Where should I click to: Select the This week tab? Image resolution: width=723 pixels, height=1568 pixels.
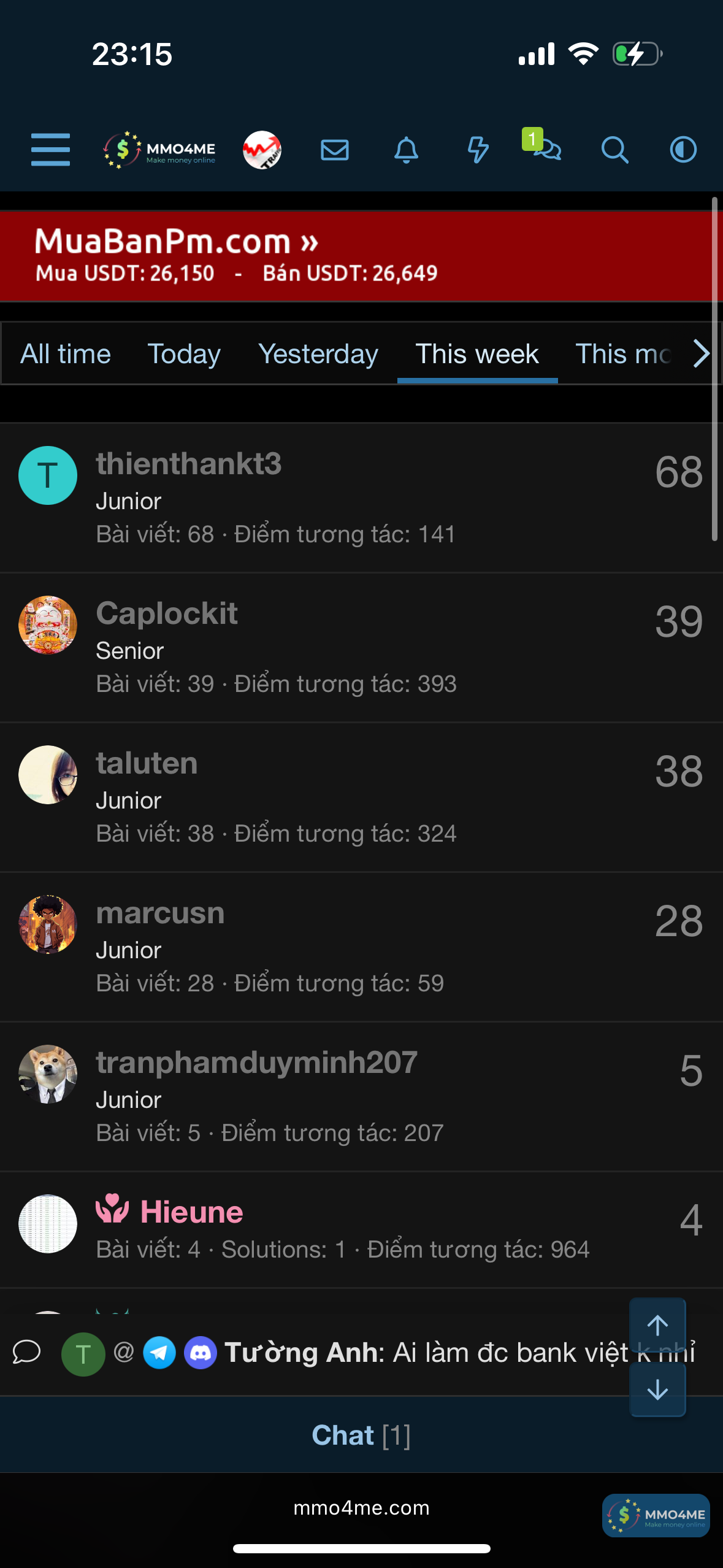[477, 354]
